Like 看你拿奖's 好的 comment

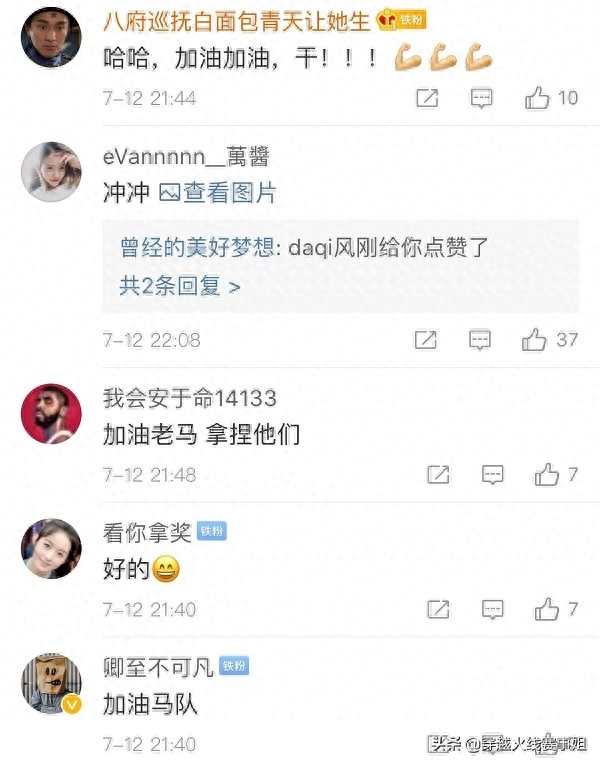click(547, 609)
